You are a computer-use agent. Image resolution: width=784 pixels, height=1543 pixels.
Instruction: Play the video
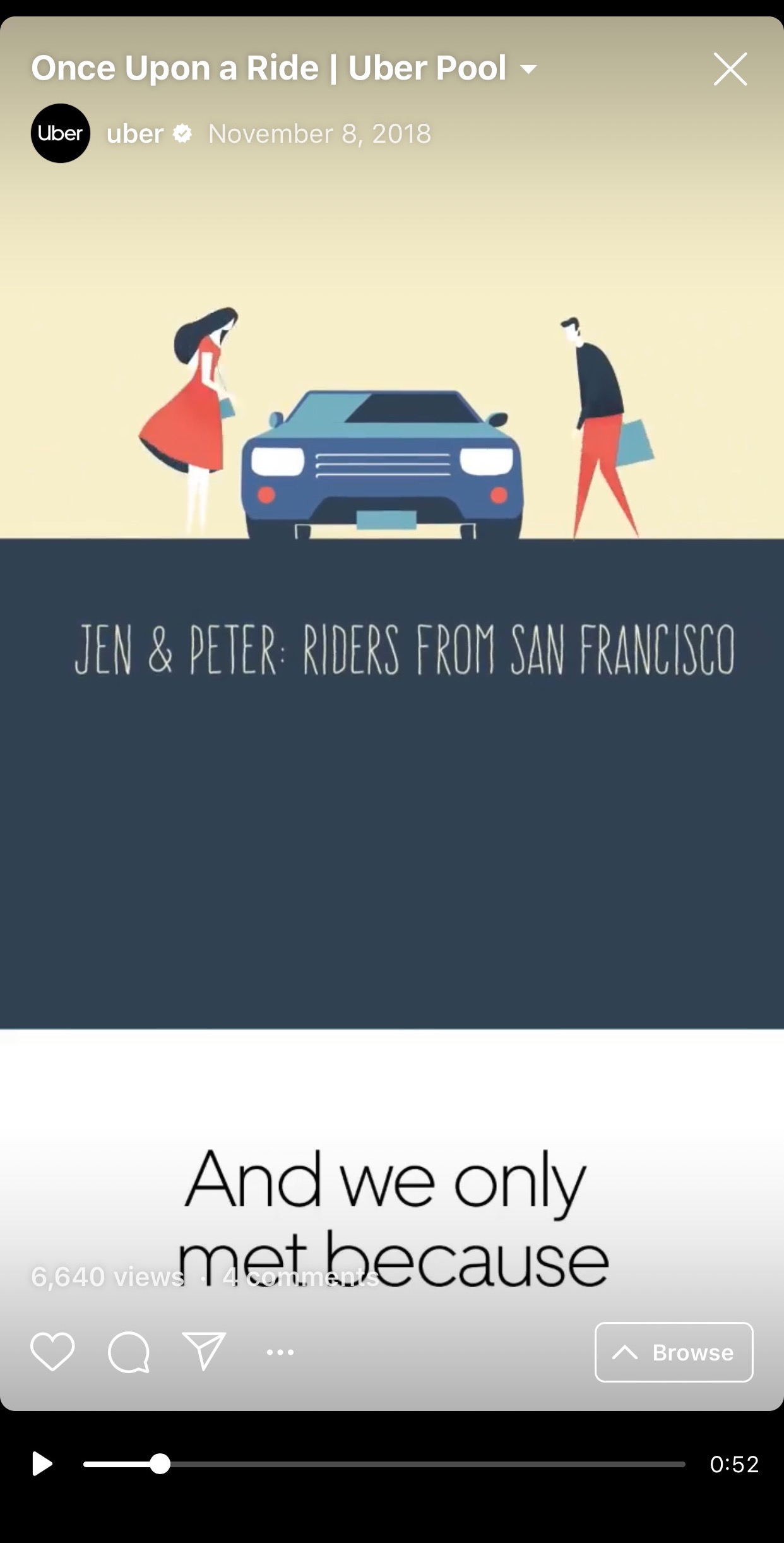[x=42, y=1463]
